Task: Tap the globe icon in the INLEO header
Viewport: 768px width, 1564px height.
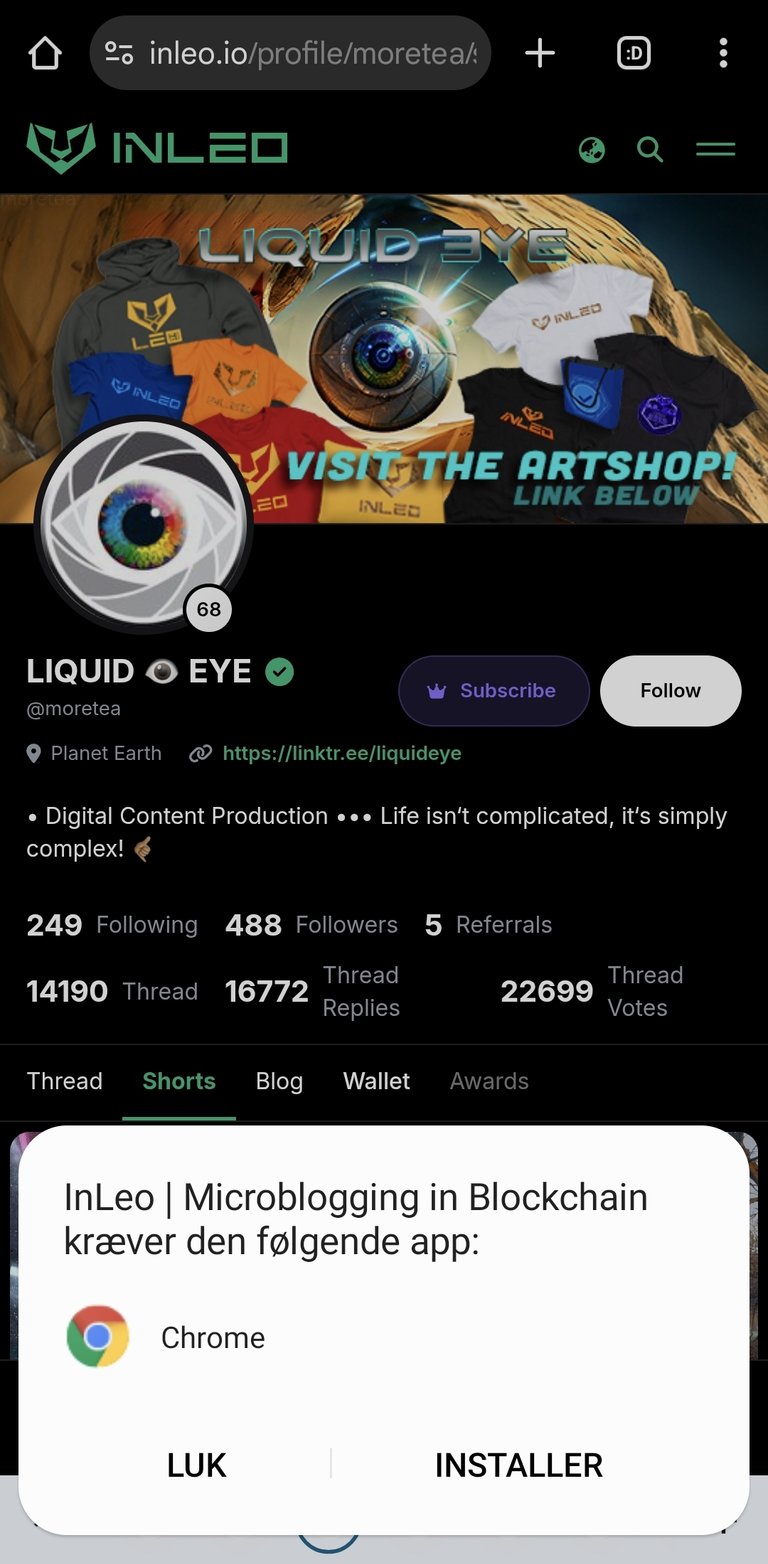Action: pos(592,150)
